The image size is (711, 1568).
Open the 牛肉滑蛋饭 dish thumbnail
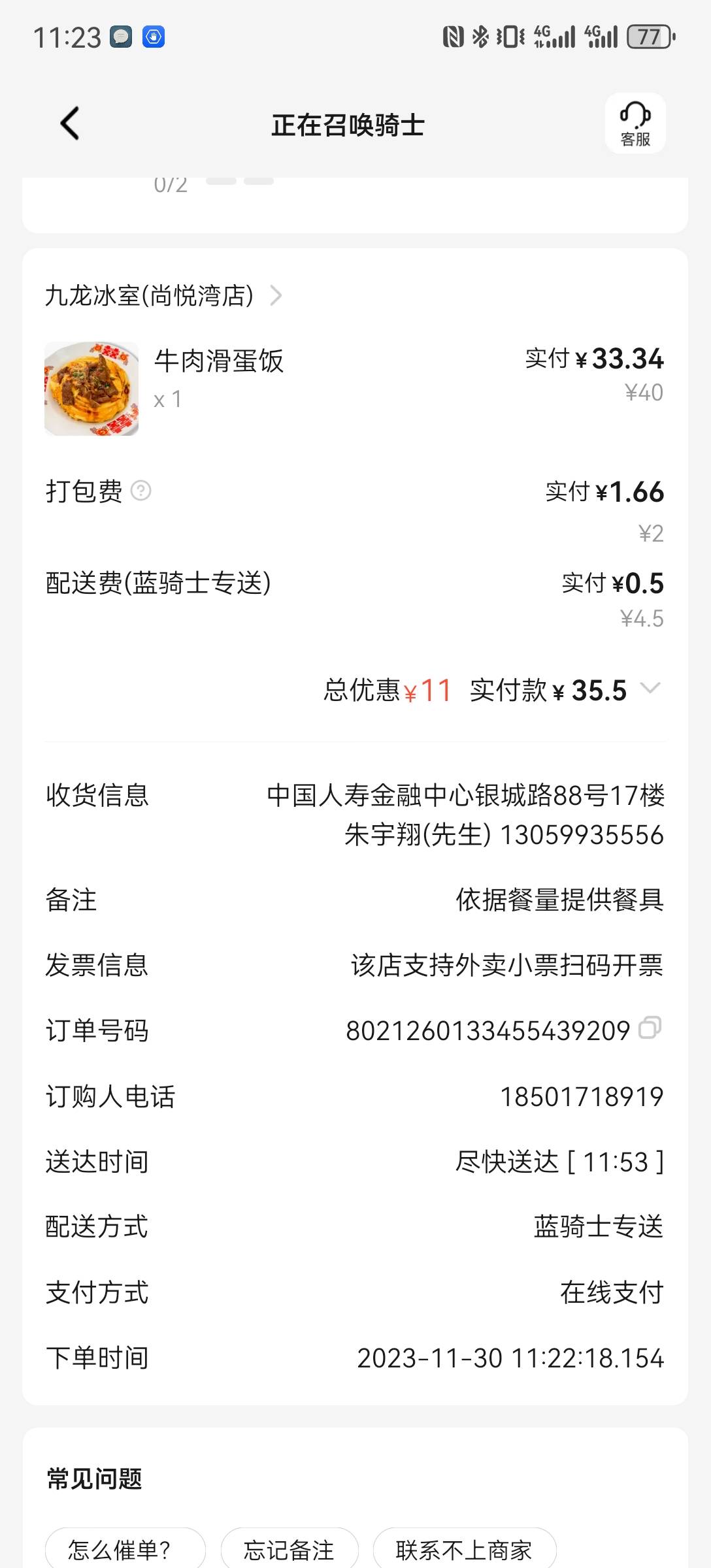click(91, 388)
